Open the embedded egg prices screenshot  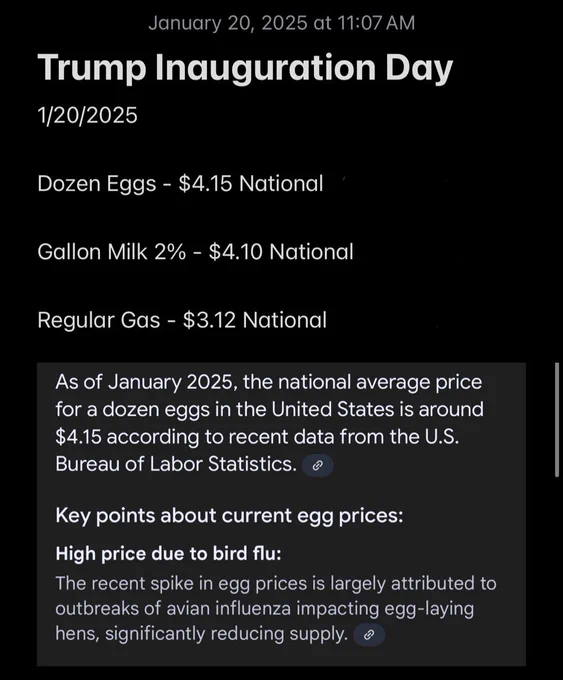(281, 514)
